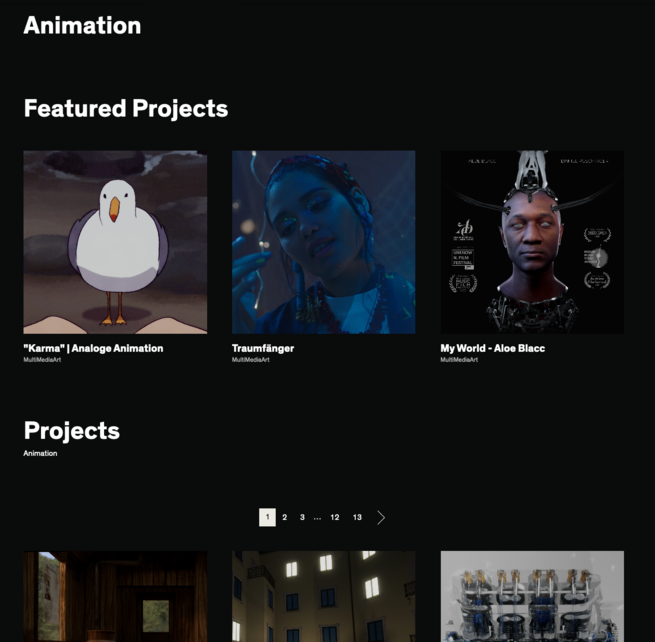
Task: Open the wooden cabin interior project tile
Action: (115, 596)
